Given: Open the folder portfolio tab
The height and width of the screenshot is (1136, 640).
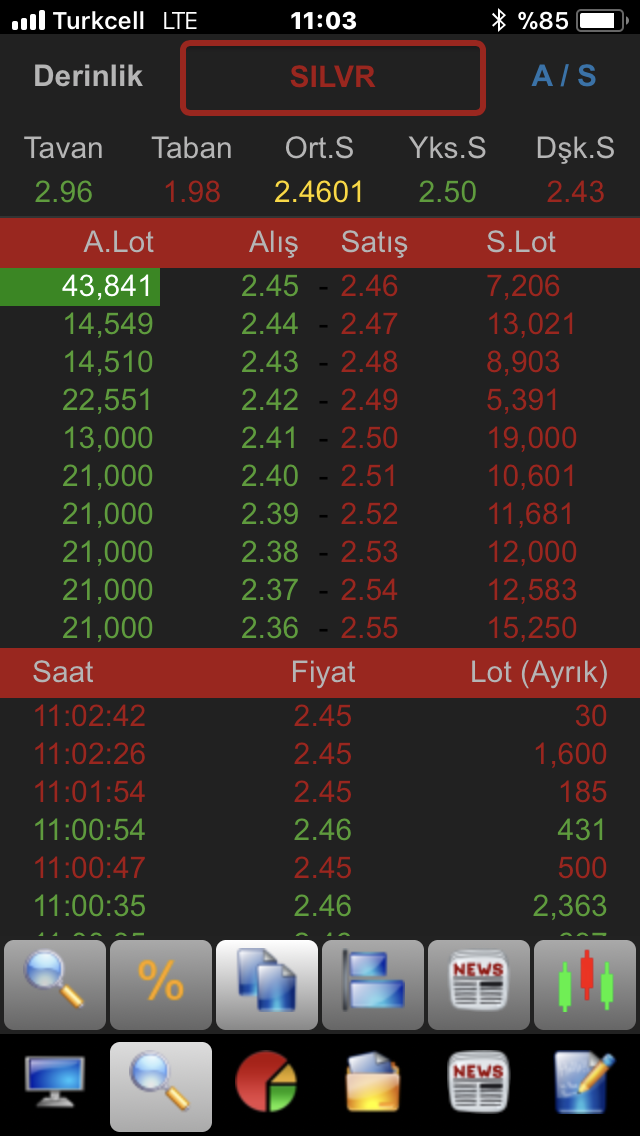Looking at the screenshot, I should (373, 1082).
